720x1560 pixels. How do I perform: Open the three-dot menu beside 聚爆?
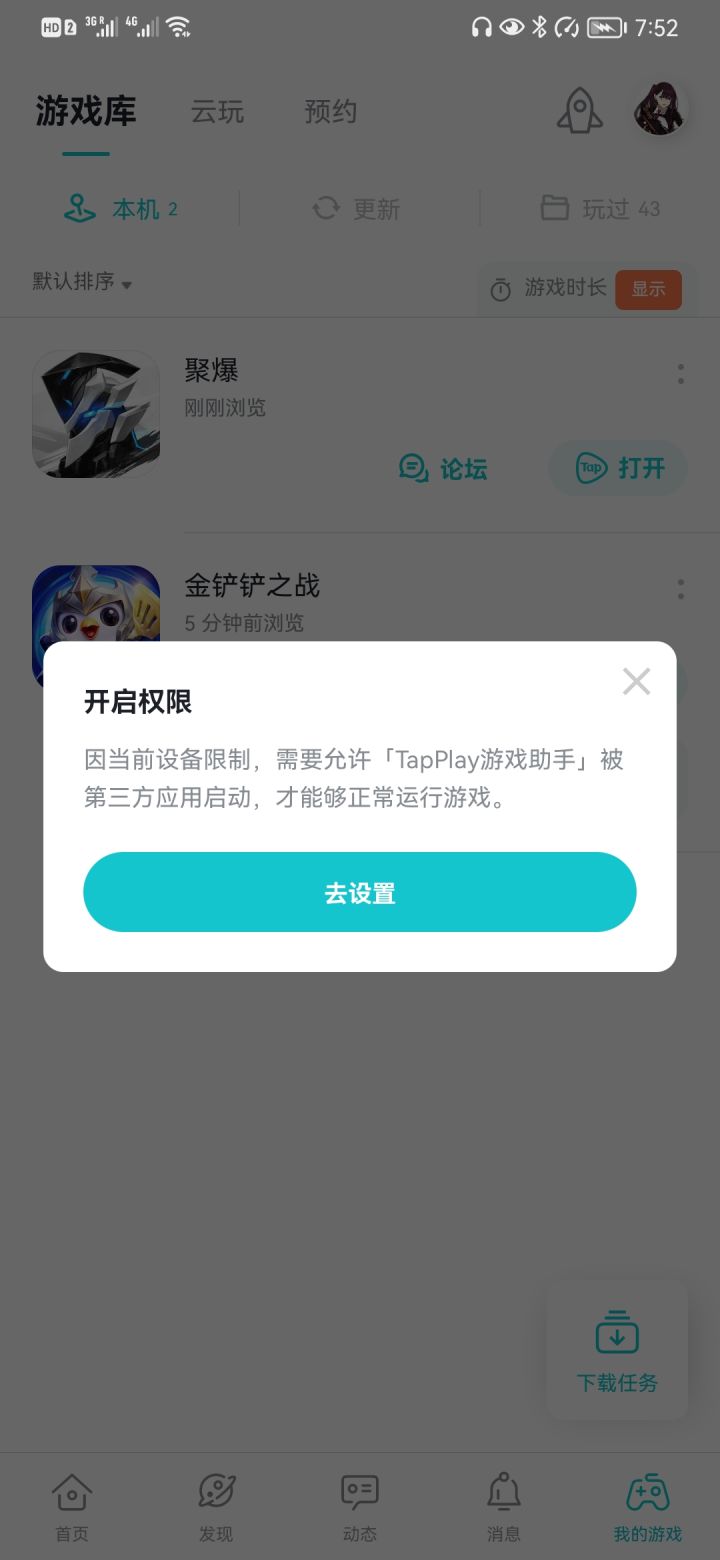[681, 373]
